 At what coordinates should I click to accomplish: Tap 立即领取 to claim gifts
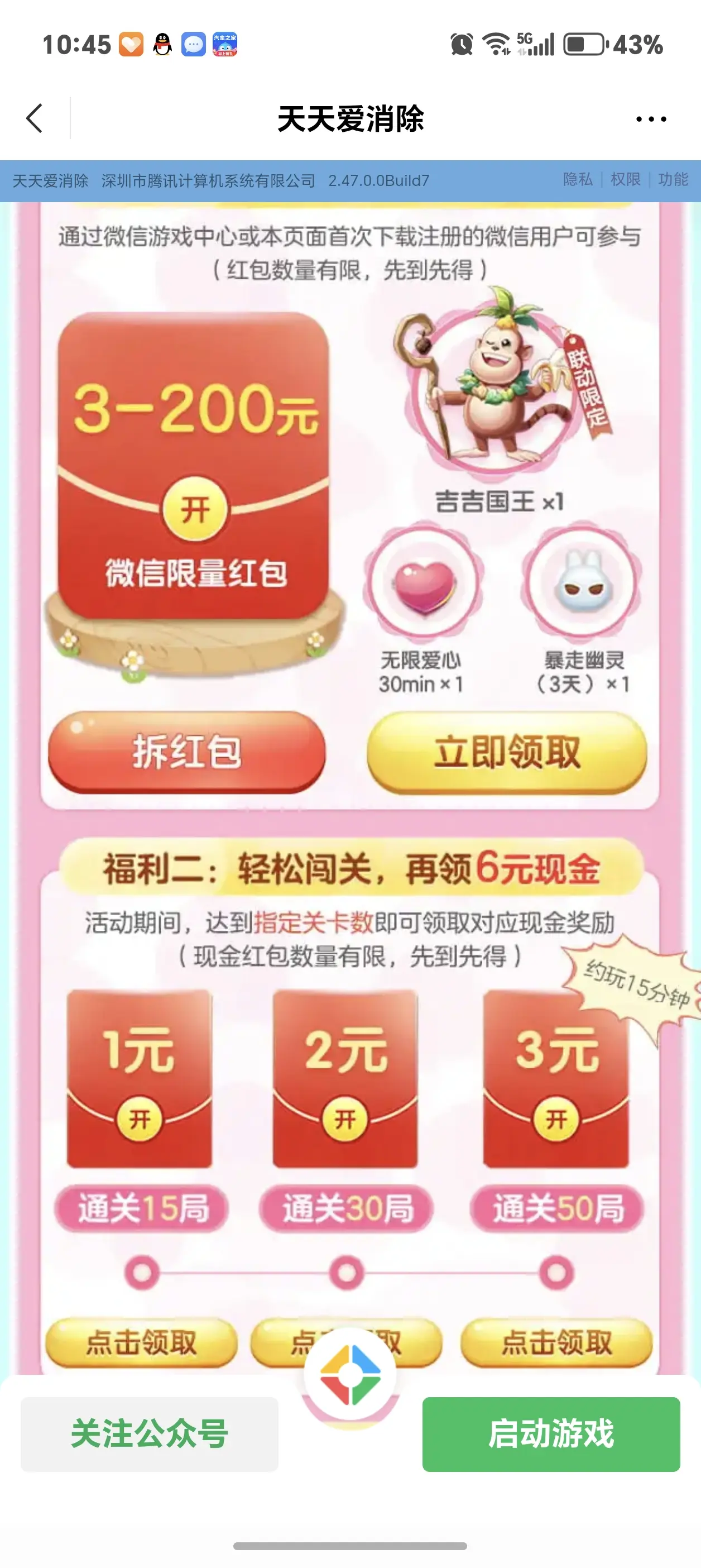tap(507, 752)
